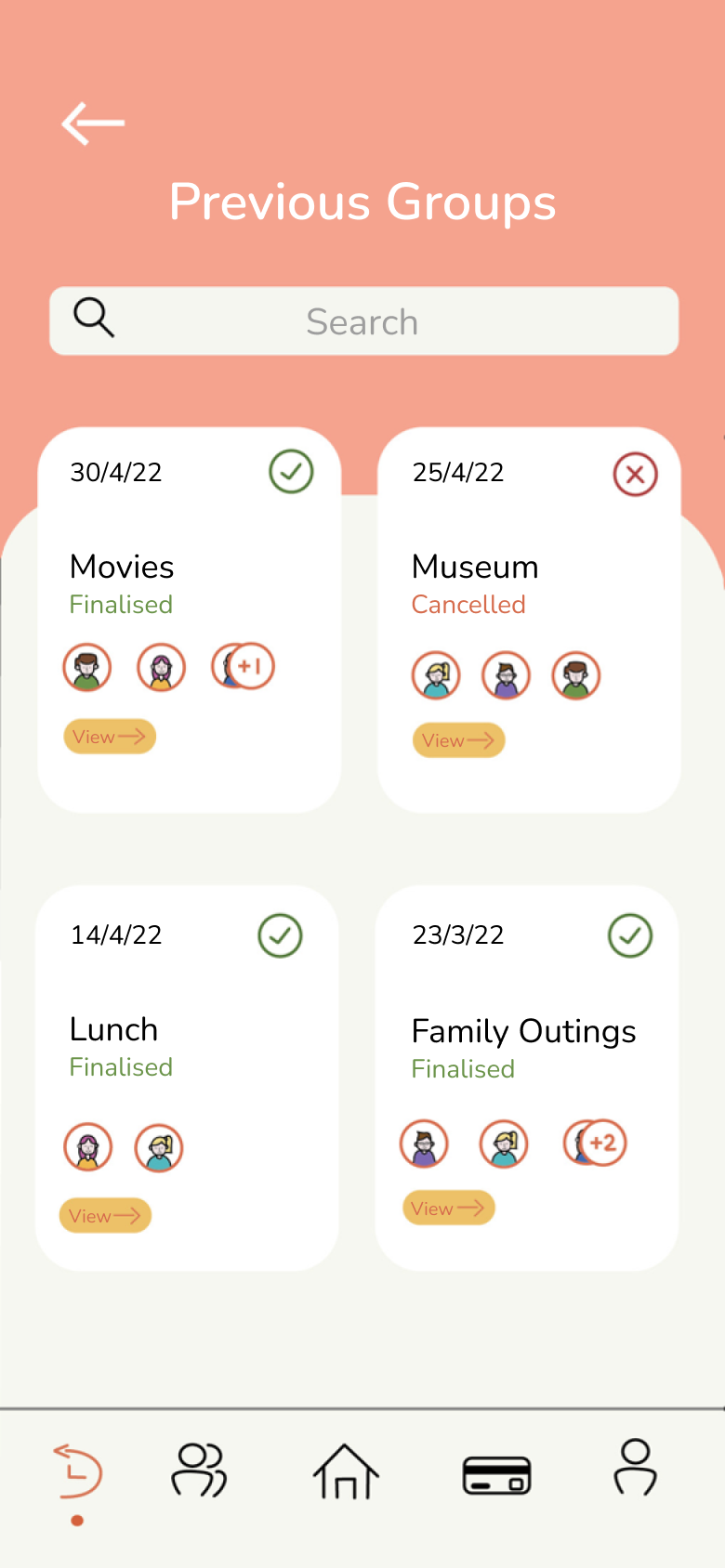This screenshot has width=725, height=1568.
Task: Open the +2 members badge in Family Outings
Action: point(603,1143)
